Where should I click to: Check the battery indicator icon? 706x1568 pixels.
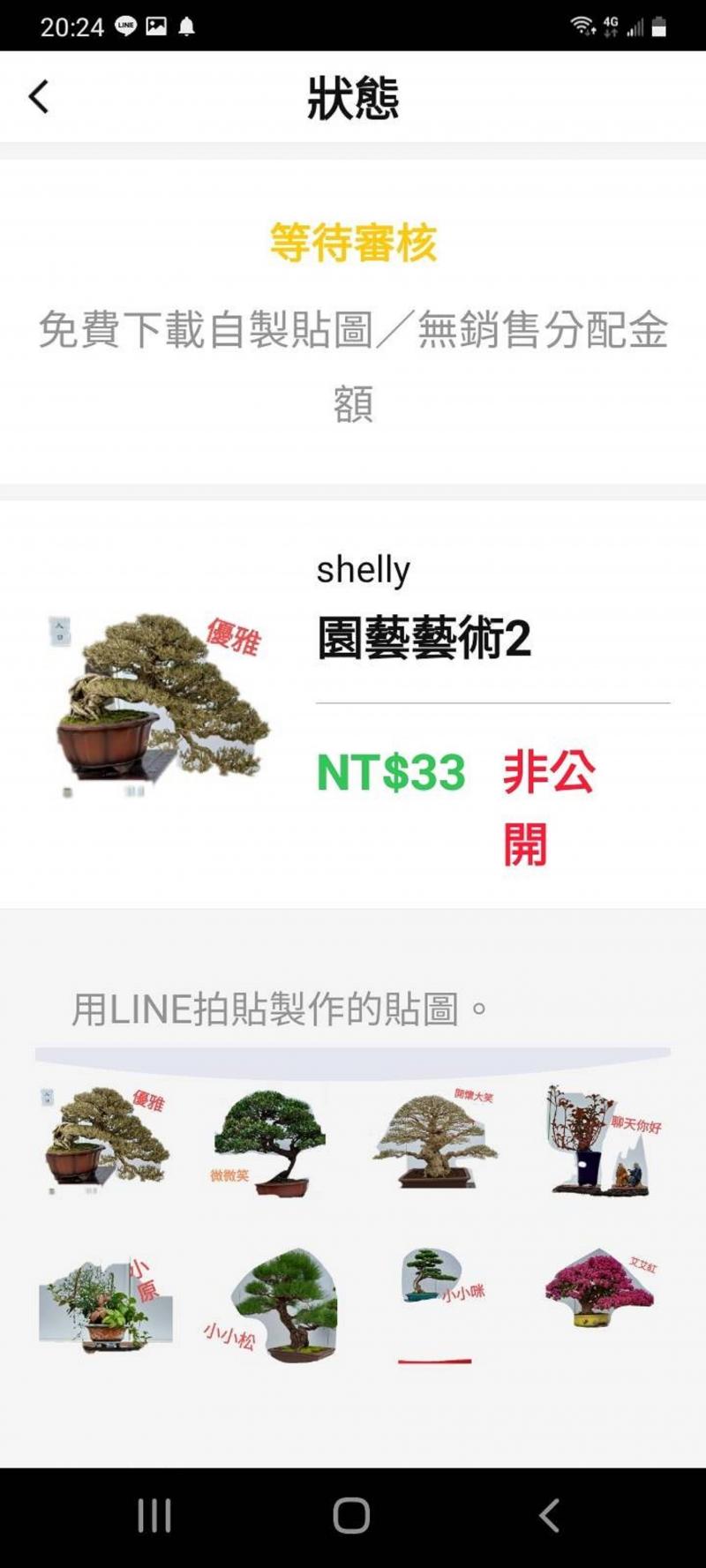click(657, 25)
